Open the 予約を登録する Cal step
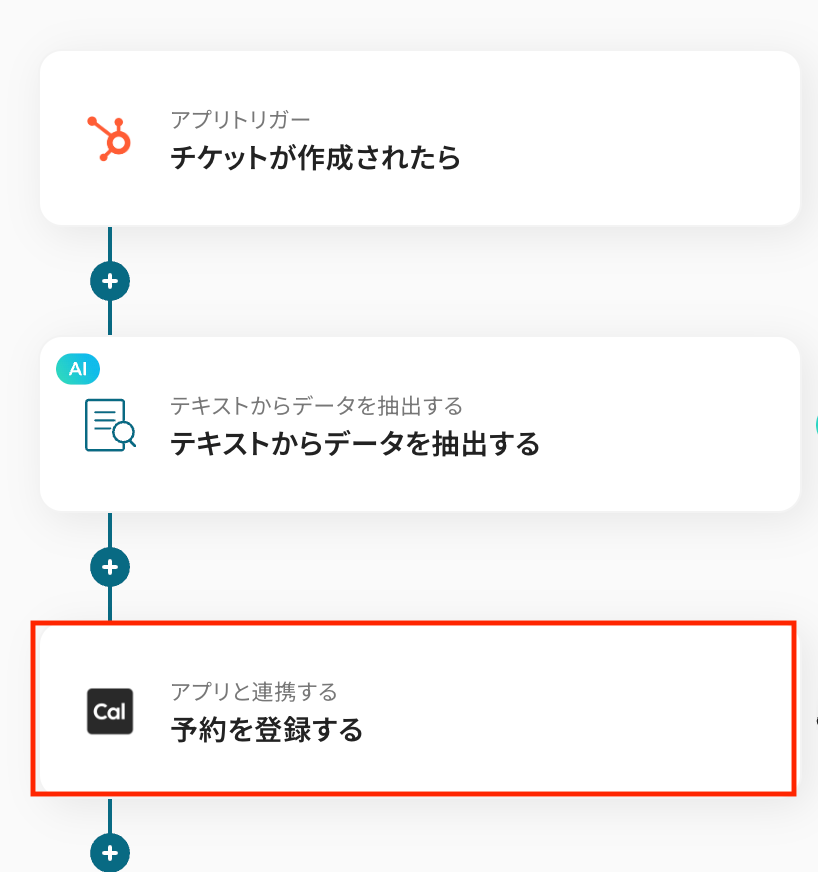The image size is (818, 872). coord(414,709)
